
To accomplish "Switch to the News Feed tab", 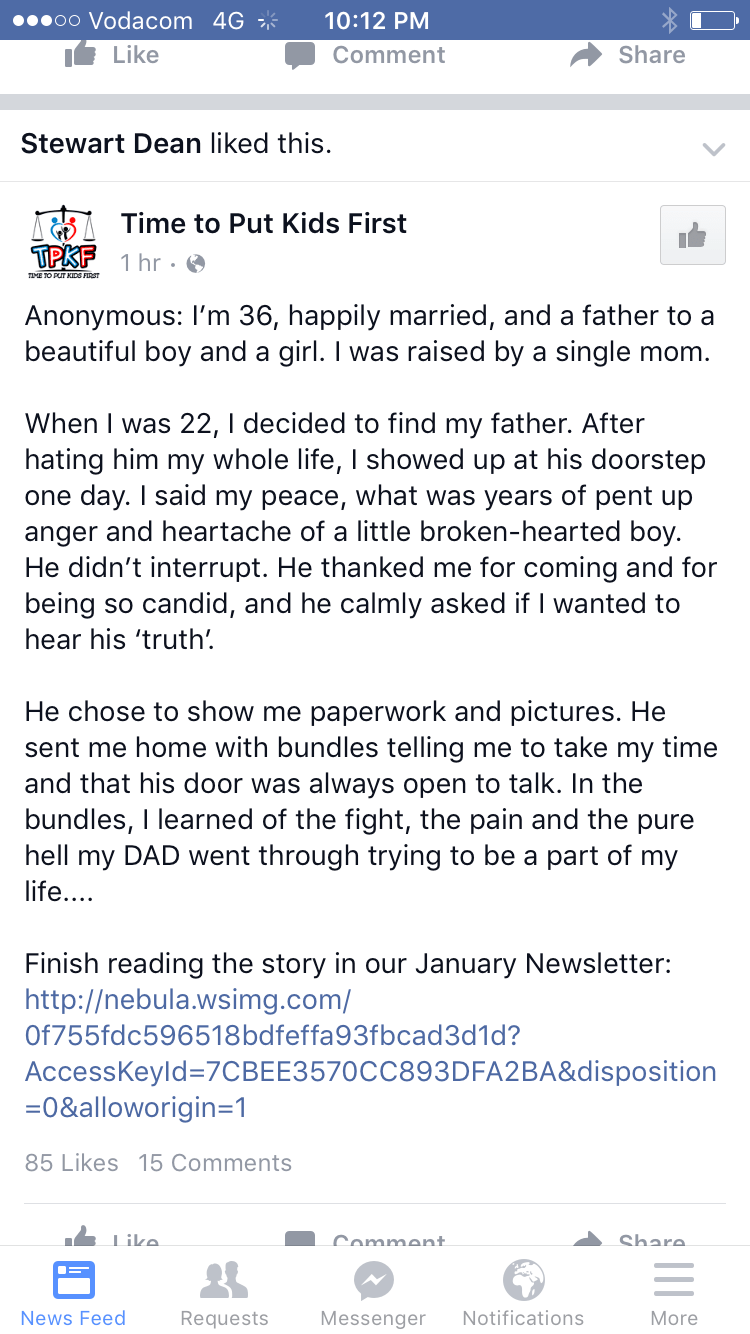I will (x=74, y=1293).
